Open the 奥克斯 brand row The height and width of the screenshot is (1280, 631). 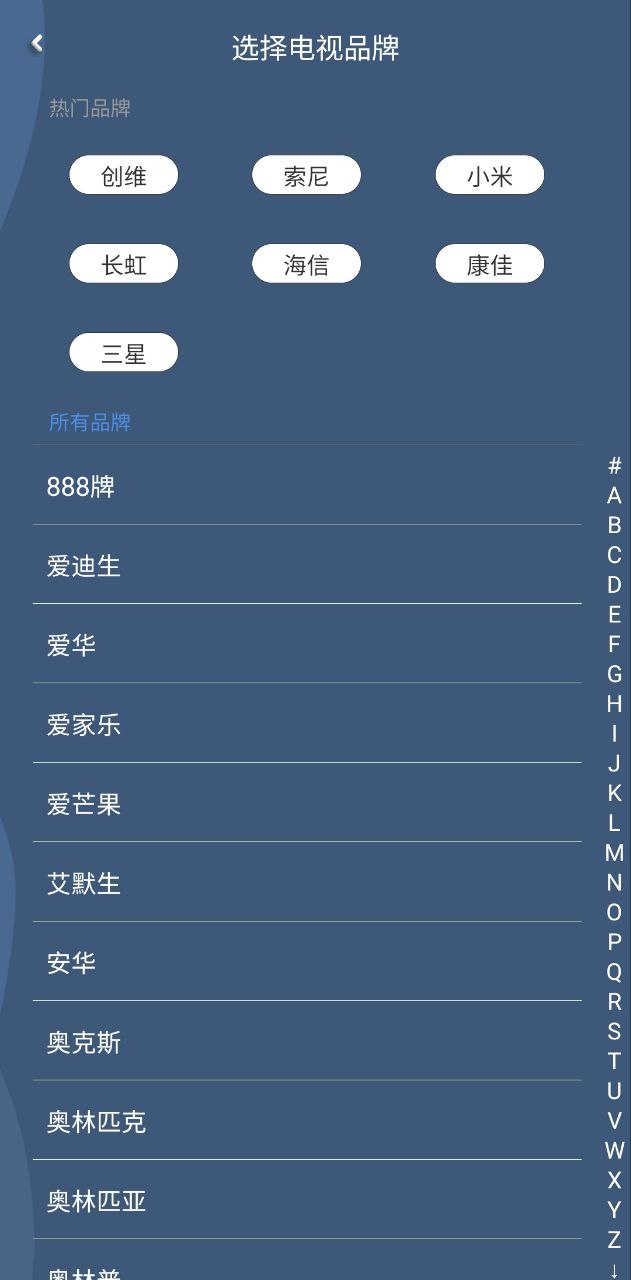[306, 1043]
